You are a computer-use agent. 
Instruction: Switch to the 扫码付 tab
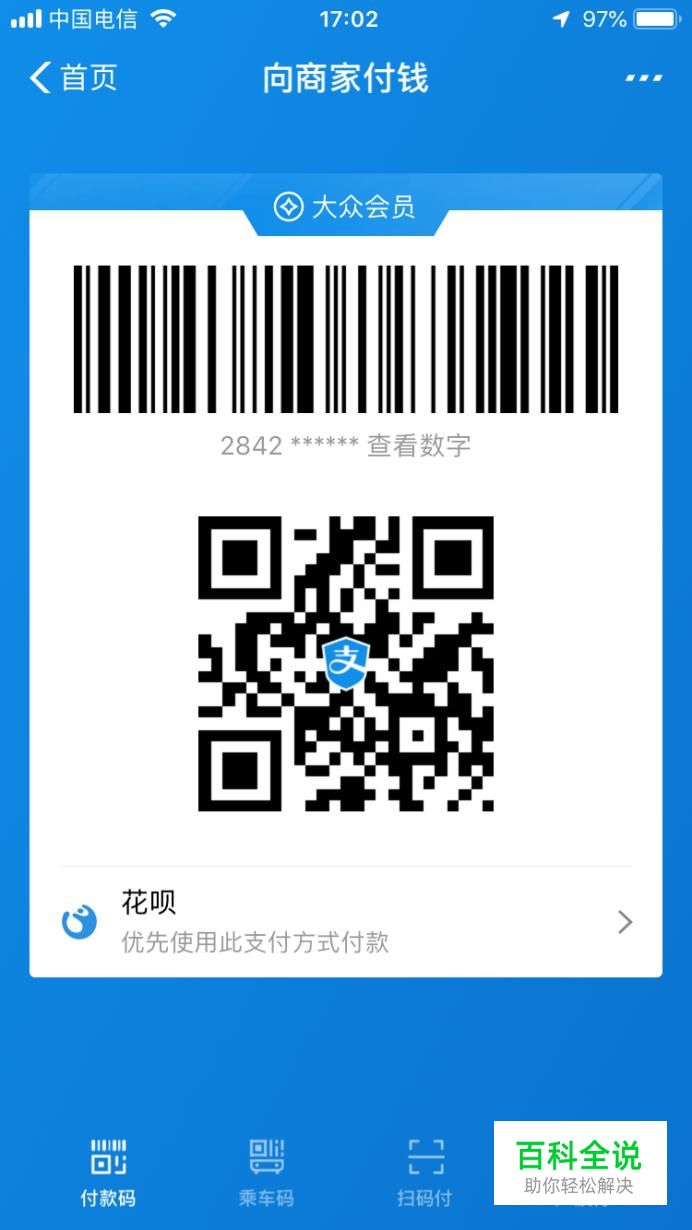[x=424, y=1172]
